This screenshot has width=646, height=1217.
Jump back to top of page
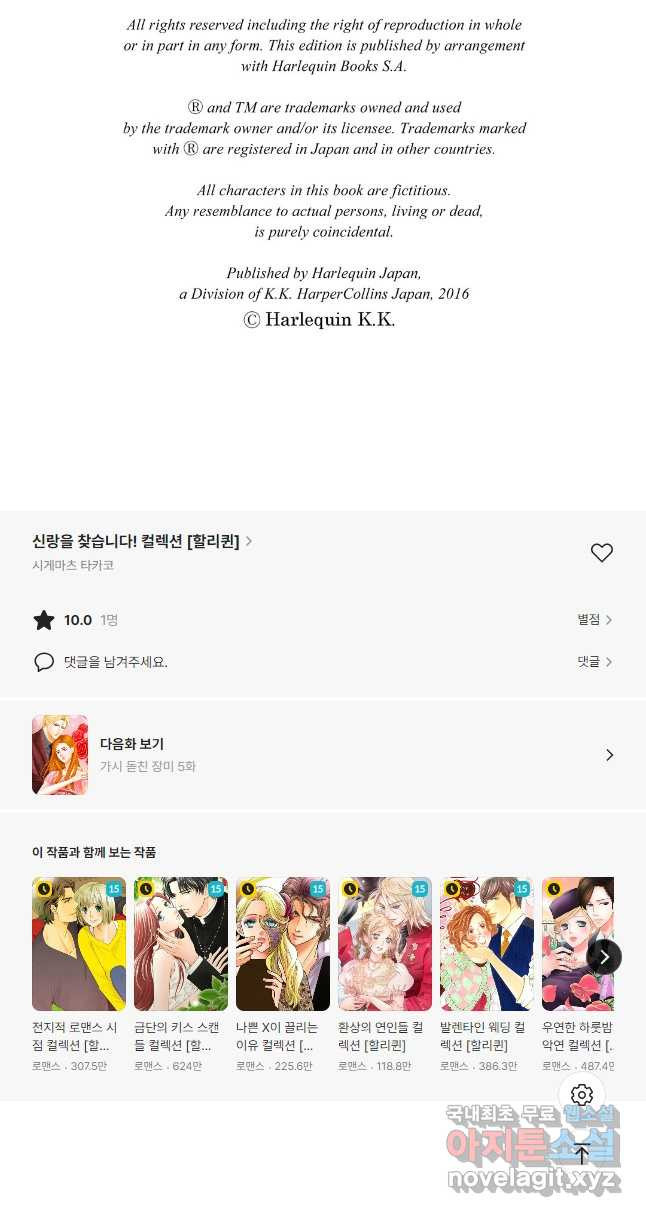(582, 1155)
